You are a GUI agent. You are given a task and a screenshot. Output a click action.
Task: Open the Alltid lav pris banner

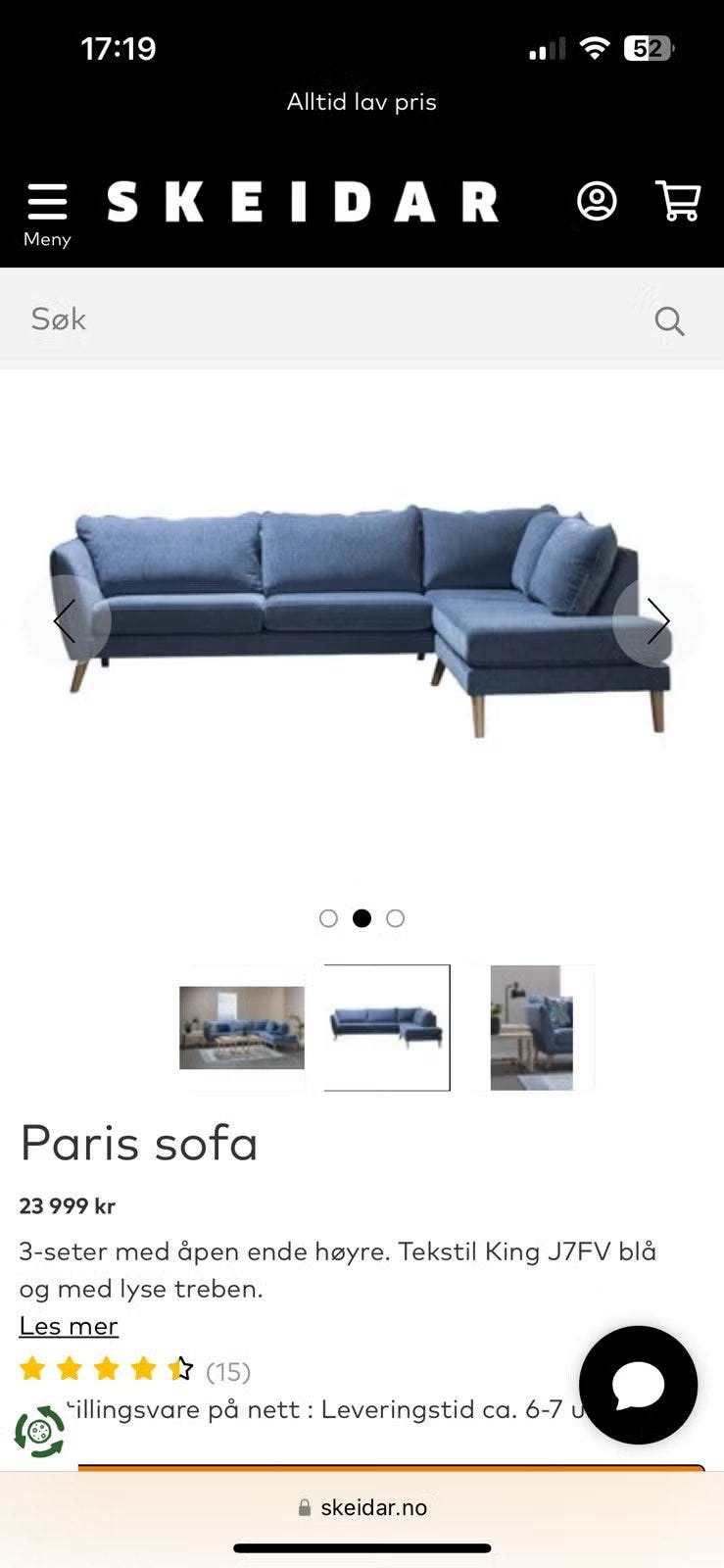(362, 101)
